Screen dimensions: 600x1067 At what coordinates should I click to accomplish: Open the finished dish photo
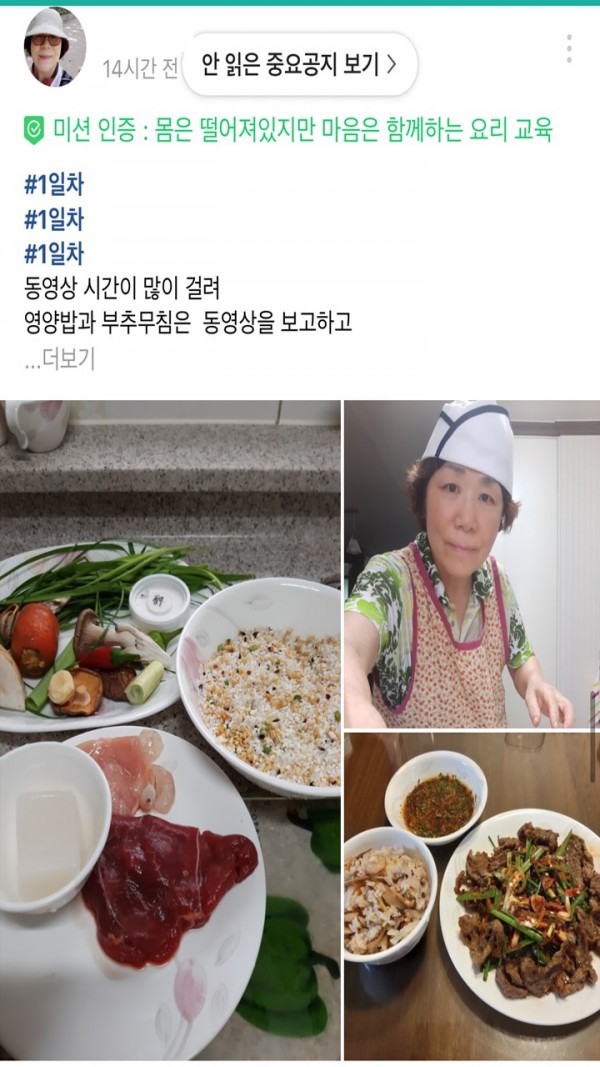coord(472,897)
